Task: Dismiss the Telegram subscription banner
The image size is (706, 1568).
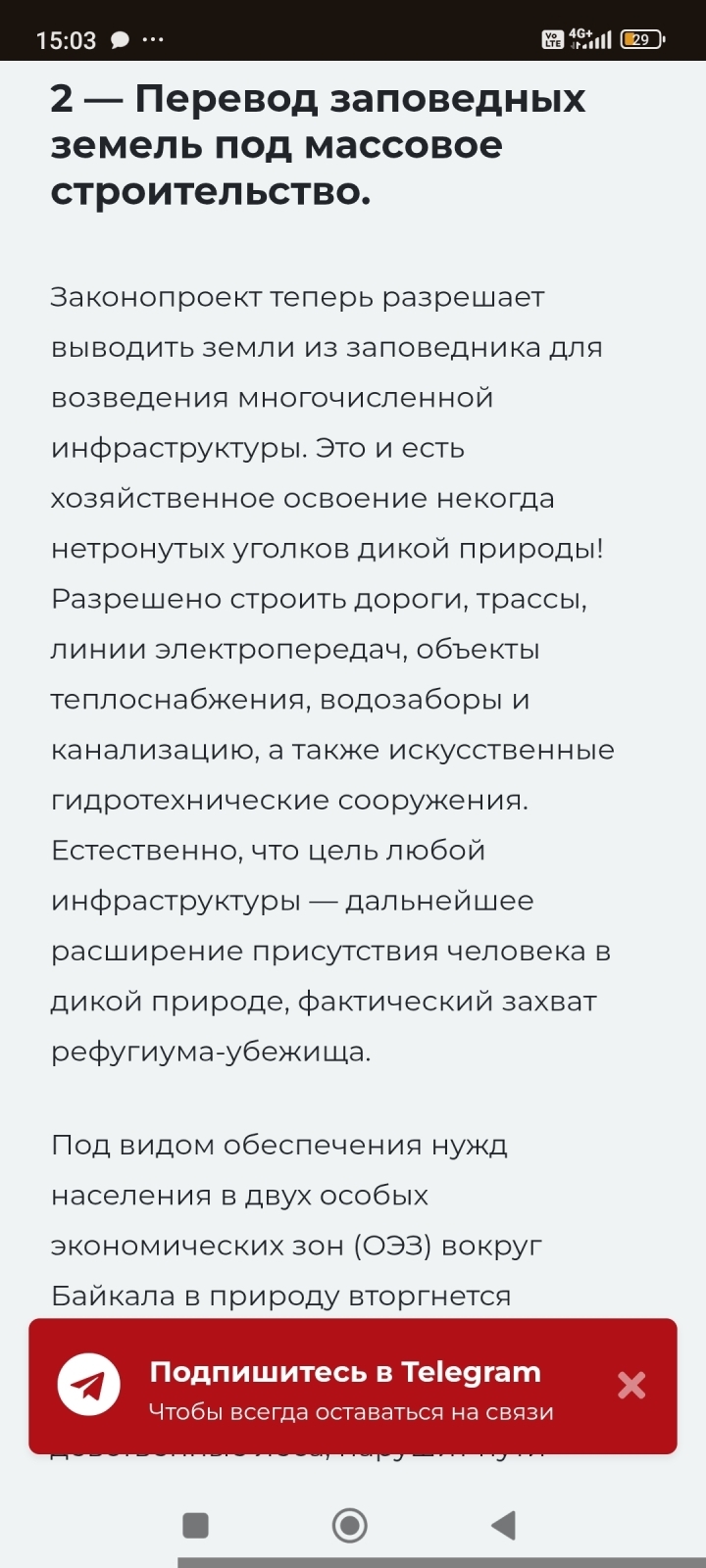Action: (x=631, y=1385)
